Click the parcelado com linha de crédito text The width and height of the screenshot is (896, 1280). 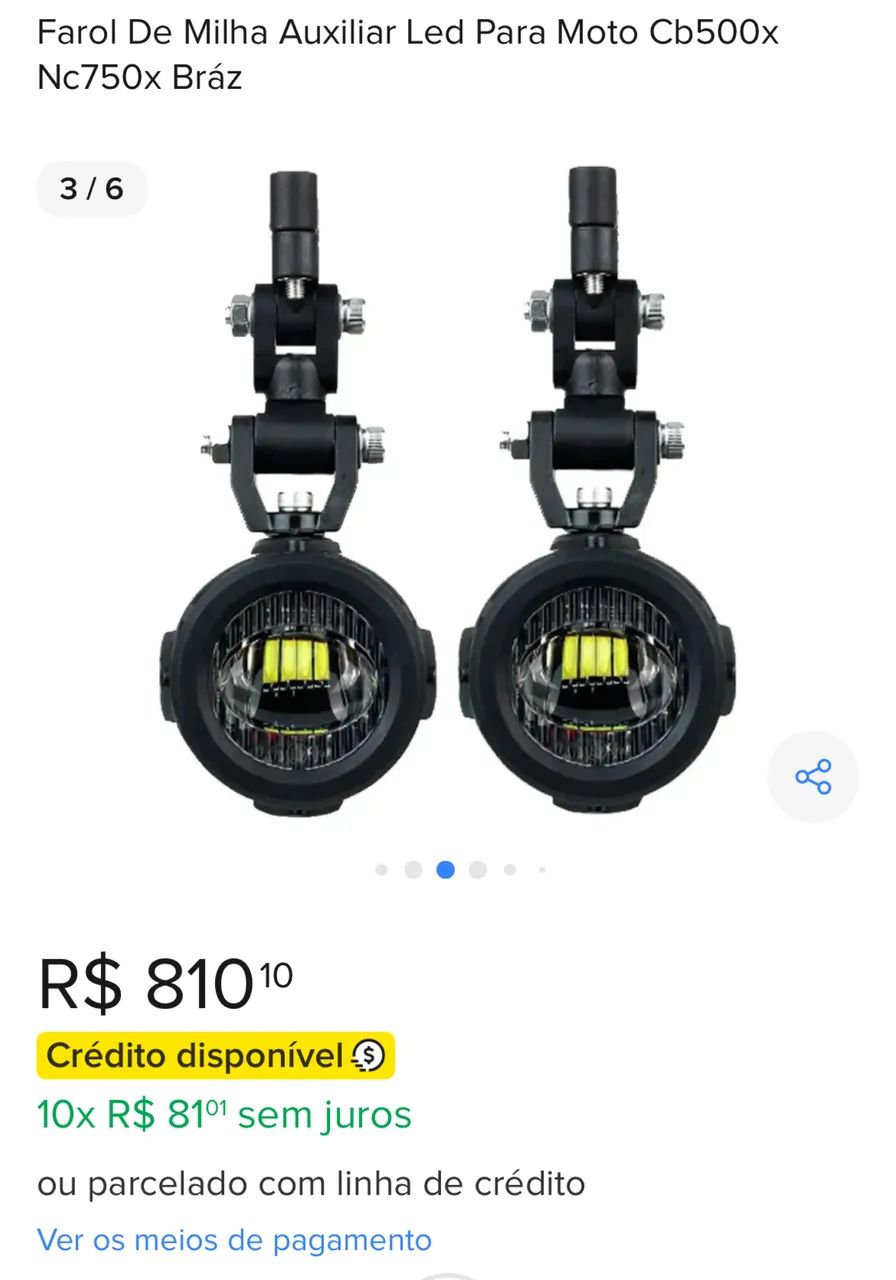point(310,1183)
